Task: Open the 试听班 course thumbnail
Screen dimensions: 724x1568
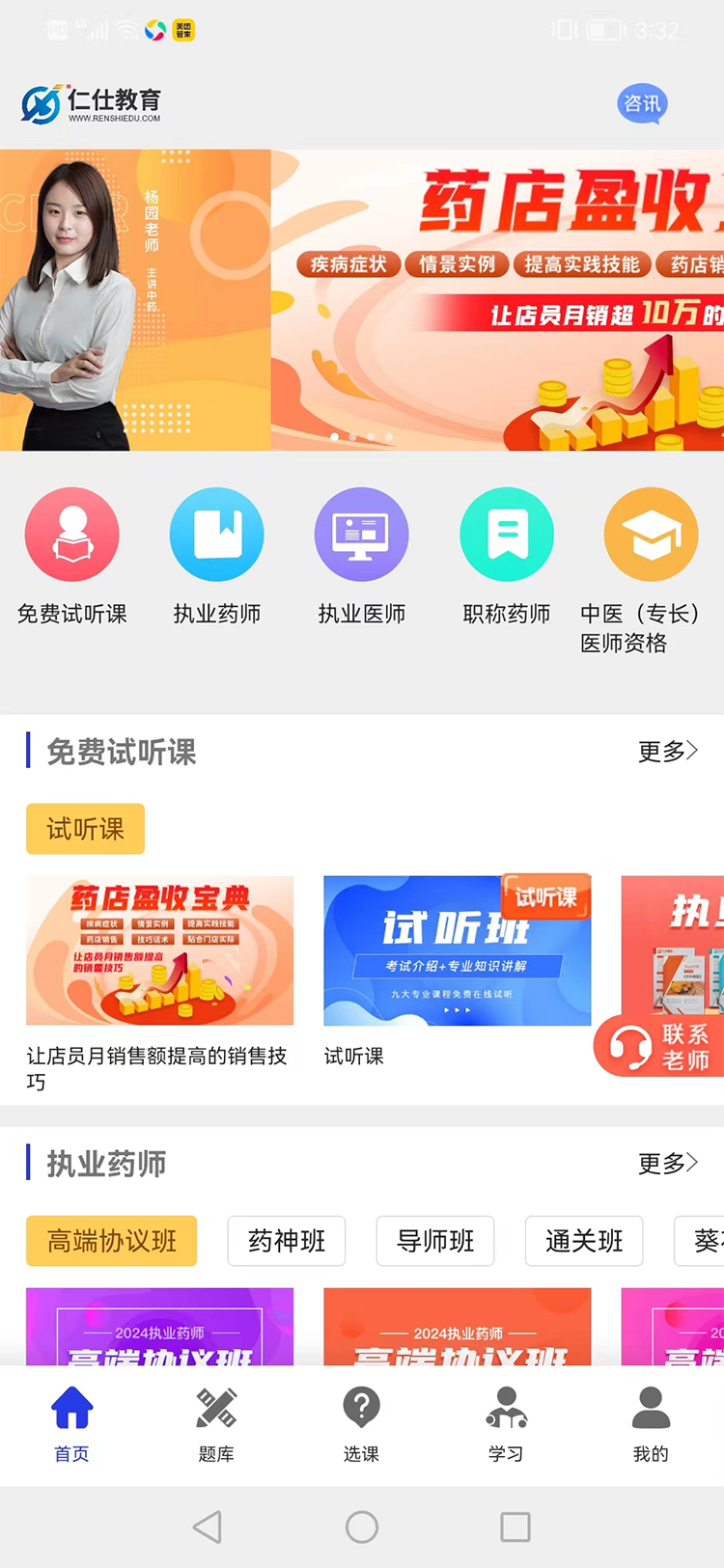Action: pos(456,950)
